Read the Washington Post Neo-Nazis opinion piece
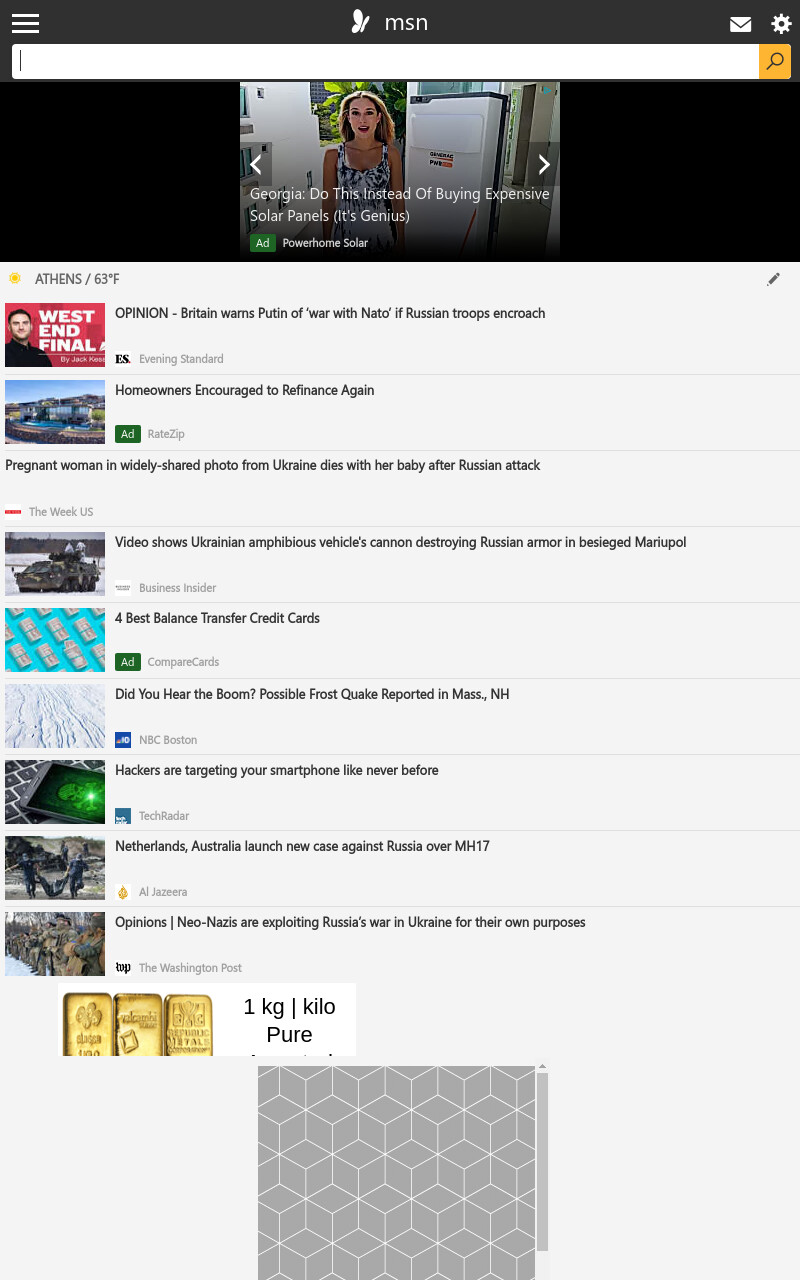 point(400,944)
